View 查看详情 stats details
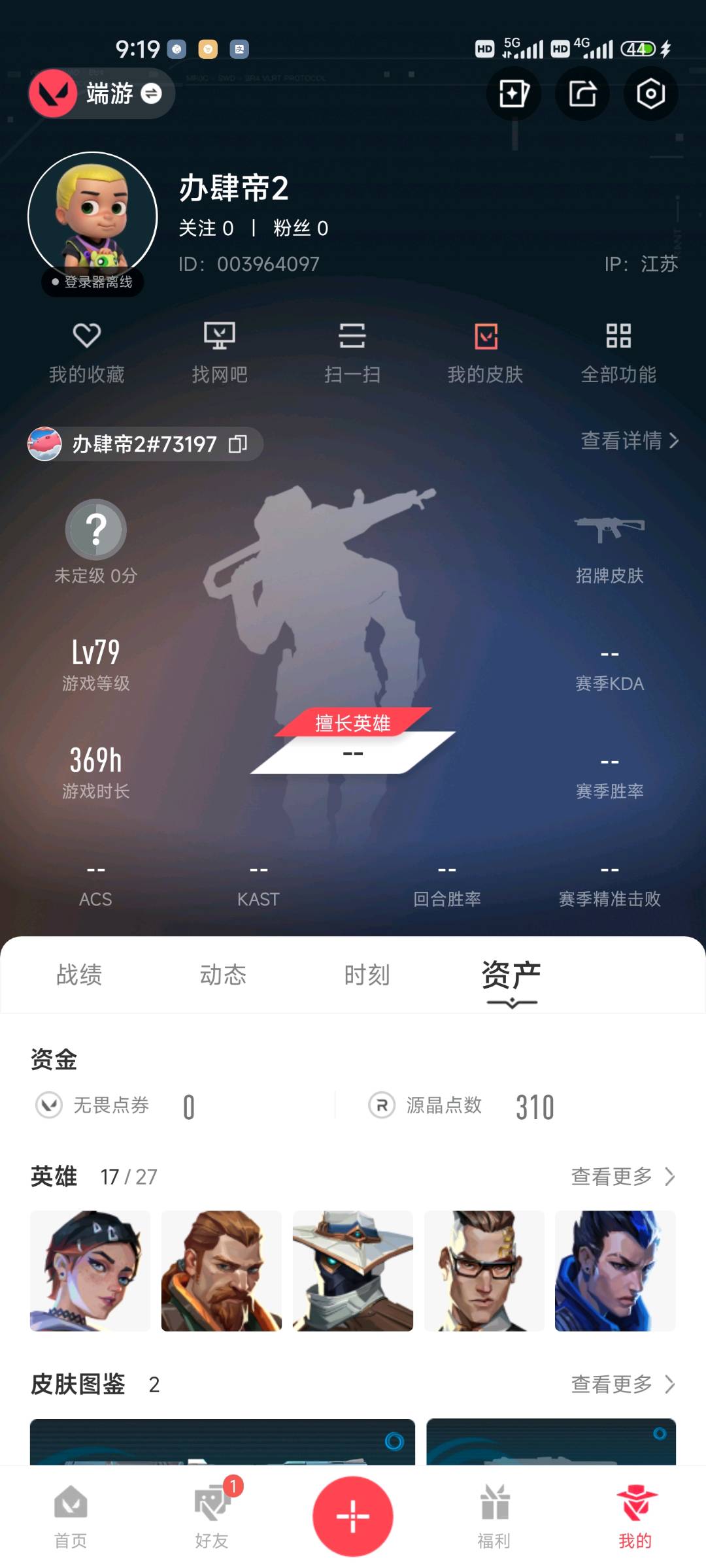Image resolution: width=706 pixels, height=1568 pixels. [x=630, y=441]
